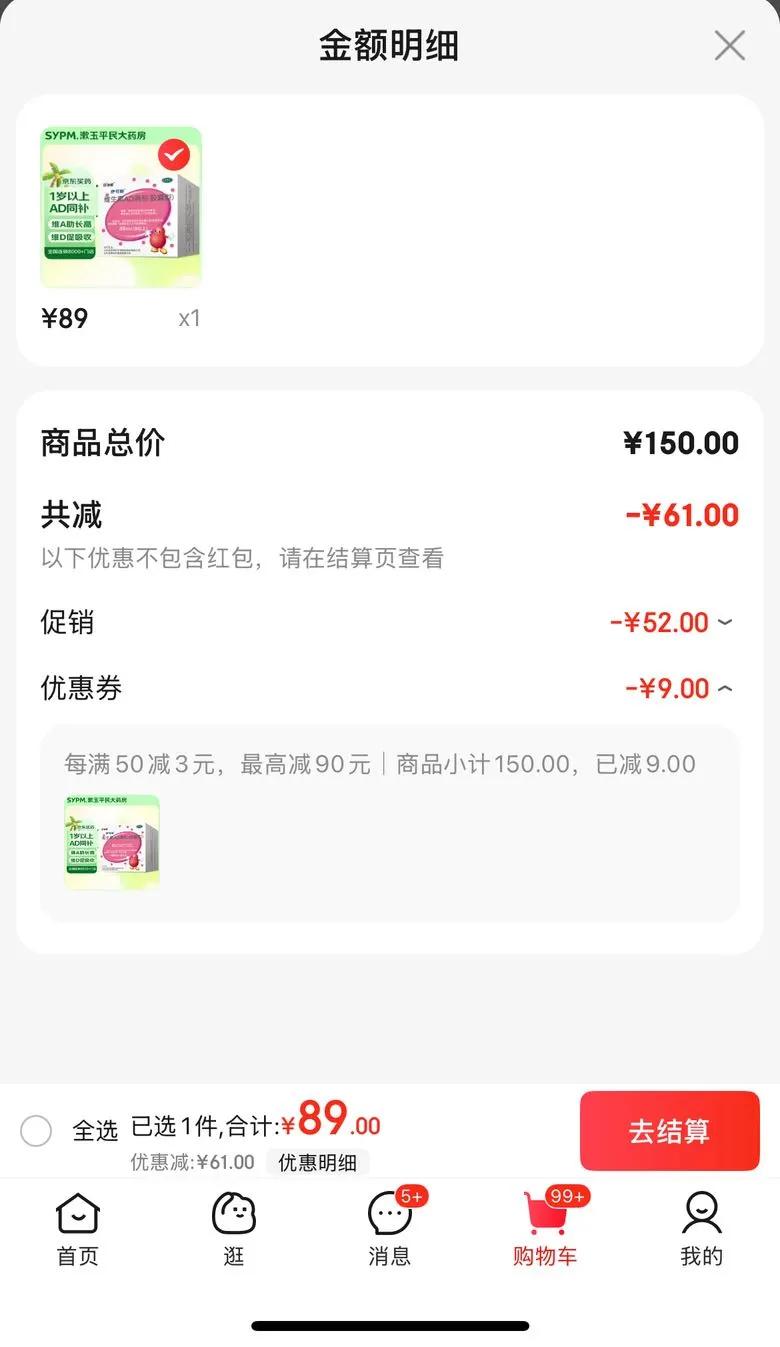Open the 逛 tab

(234, 1230)
